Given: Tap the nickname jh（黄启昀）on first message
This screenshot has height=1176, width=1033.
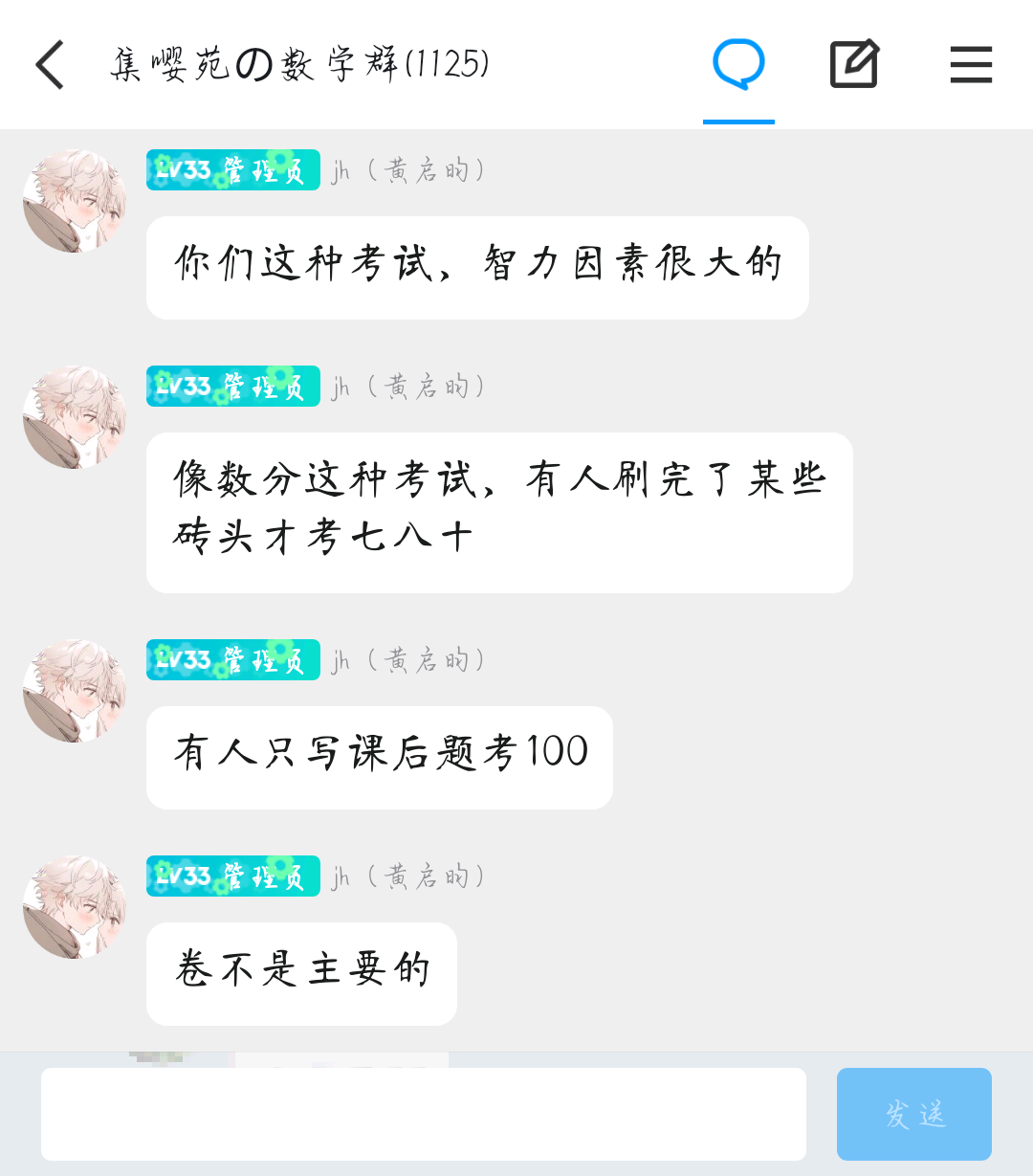Looking at the screenshot, I should tap(408, 169).
